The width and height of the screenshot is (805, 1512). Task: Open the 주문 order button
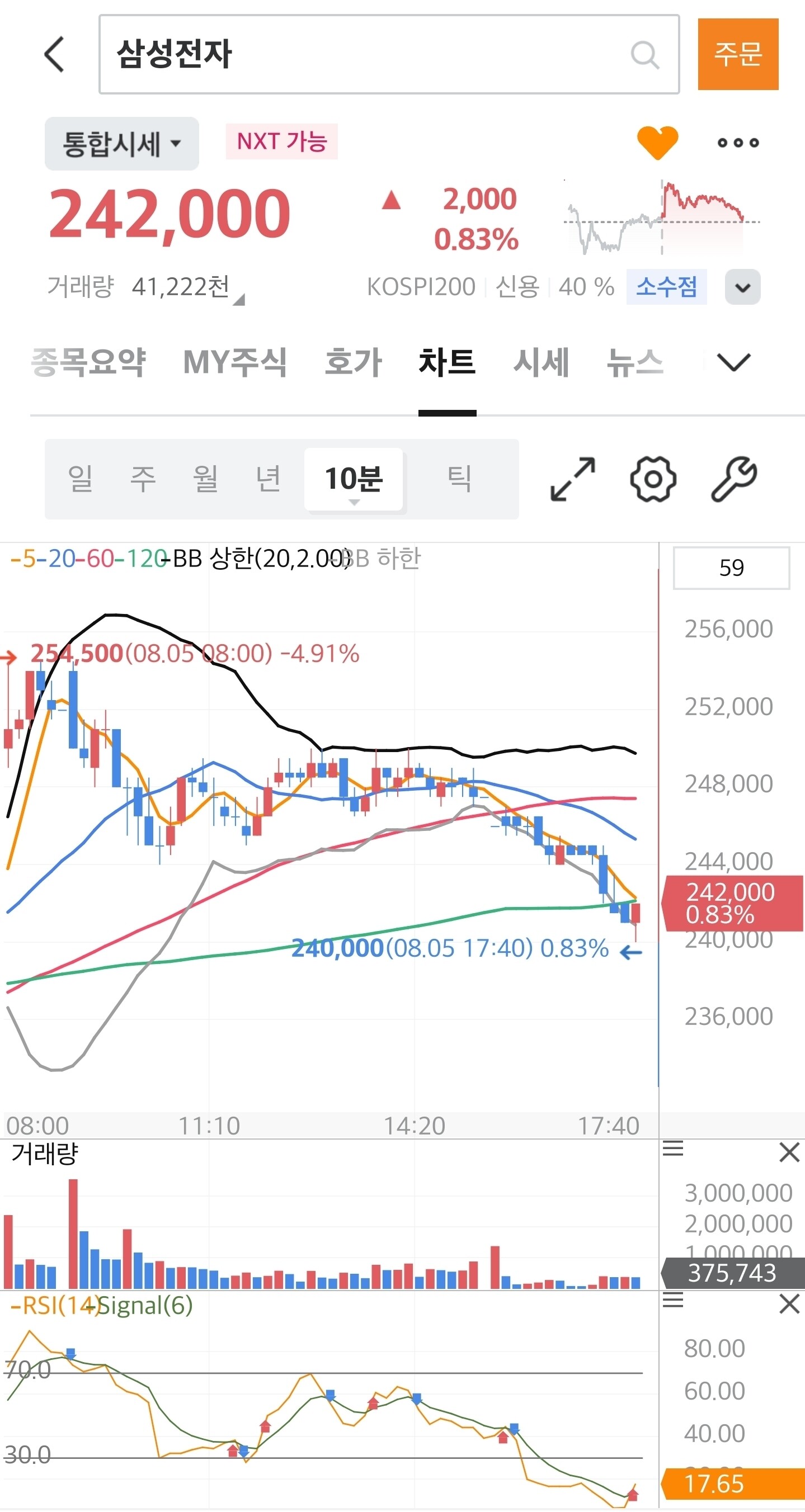coord(737,54)
